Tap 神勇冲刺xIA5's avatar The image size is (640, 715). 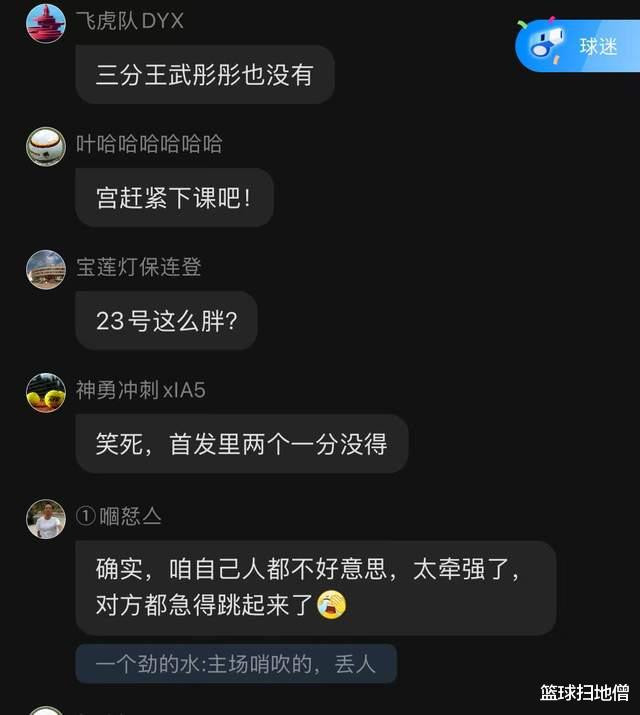click(x=46, y=392)
